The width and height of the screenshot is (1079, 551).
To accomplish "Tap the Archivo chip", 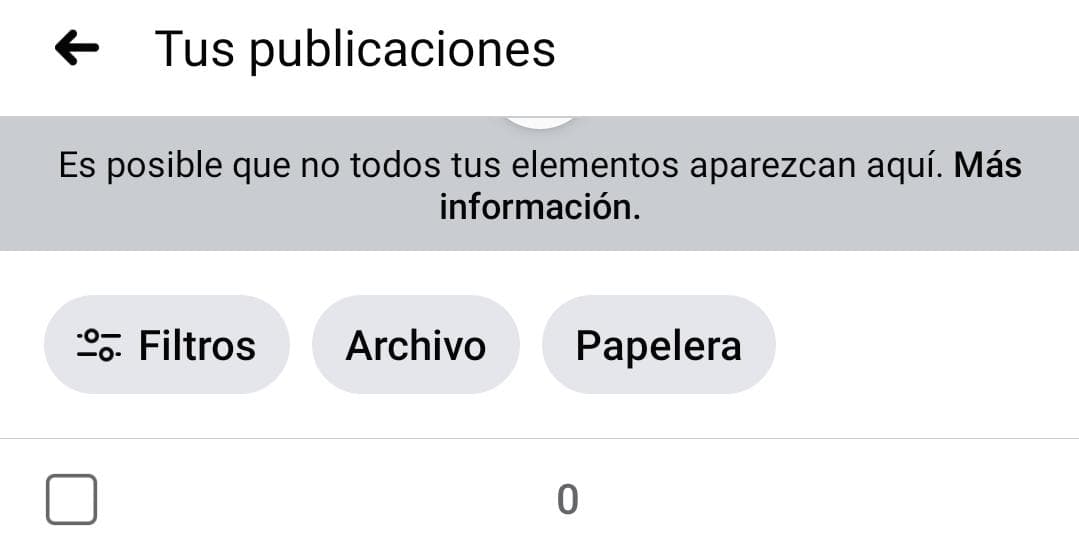I will [x=415, y=345].
